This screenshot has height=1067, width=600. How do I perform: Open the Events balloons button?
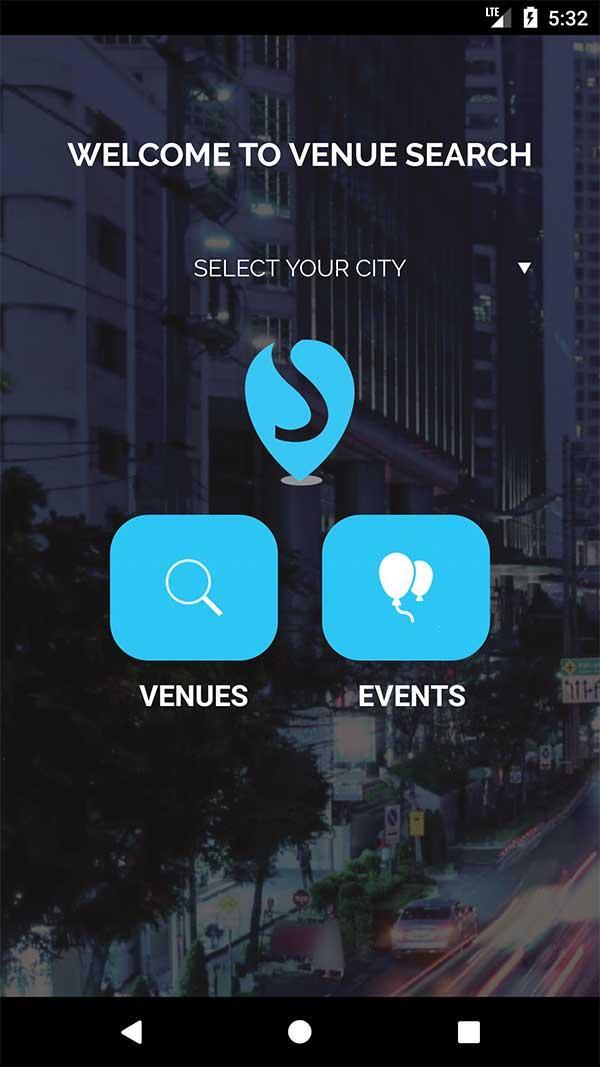point(406,587)
